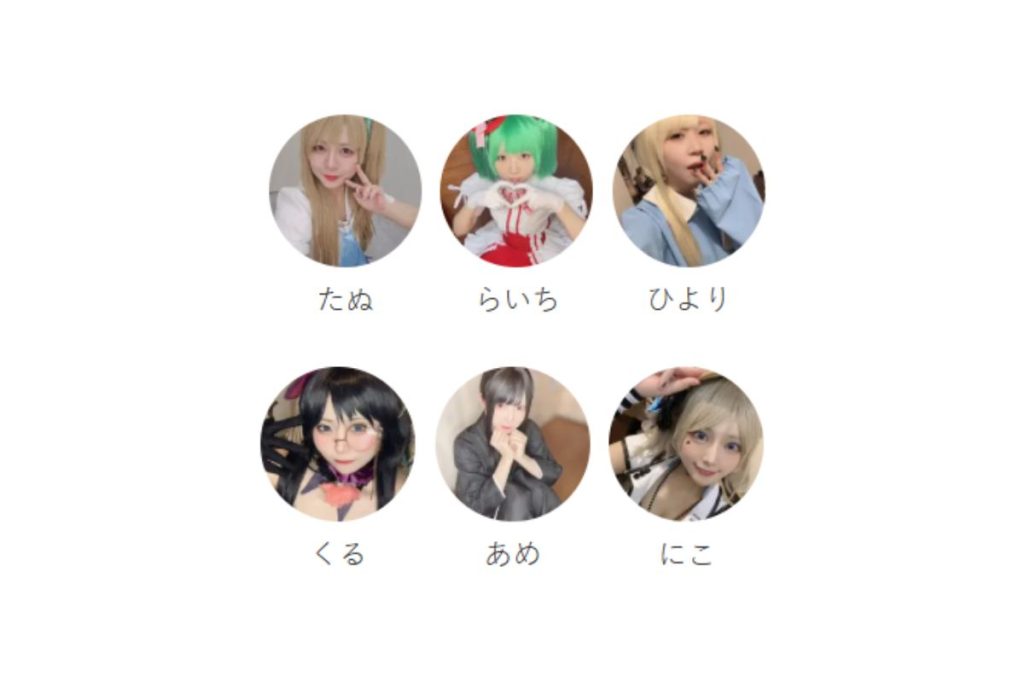View ひより's profile
Image resolution: width=1024 pixels, height=683 pixels.
coord(689,190)
